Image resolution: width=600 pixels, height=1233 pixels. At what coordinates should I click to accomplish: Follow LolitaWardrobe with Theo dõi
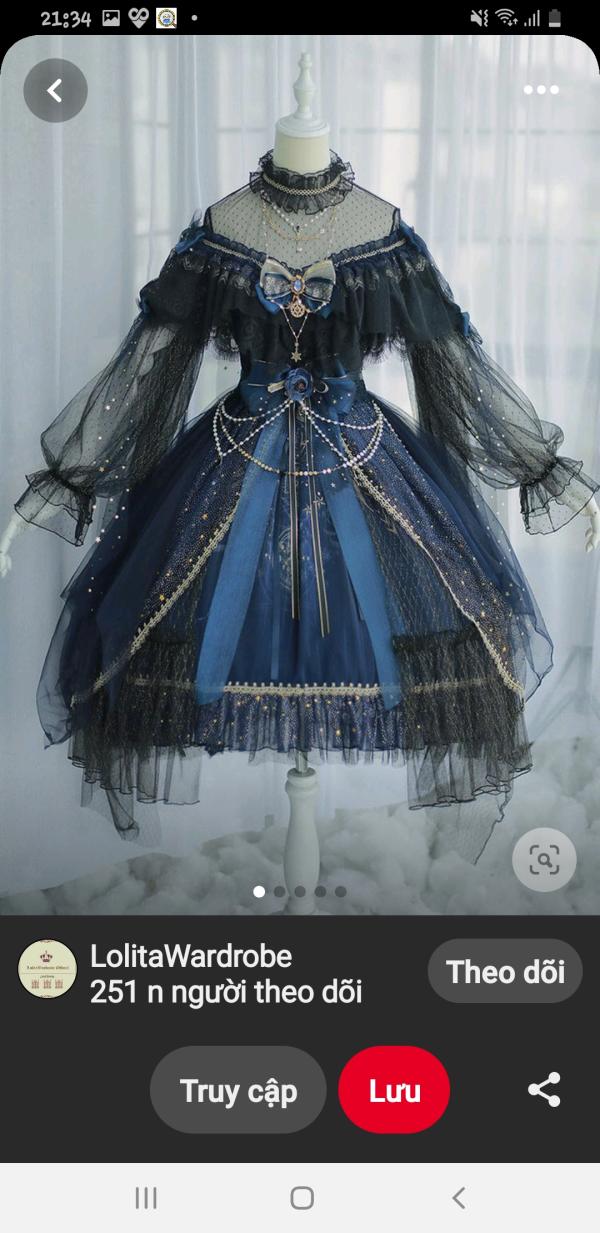coord(505,971)
